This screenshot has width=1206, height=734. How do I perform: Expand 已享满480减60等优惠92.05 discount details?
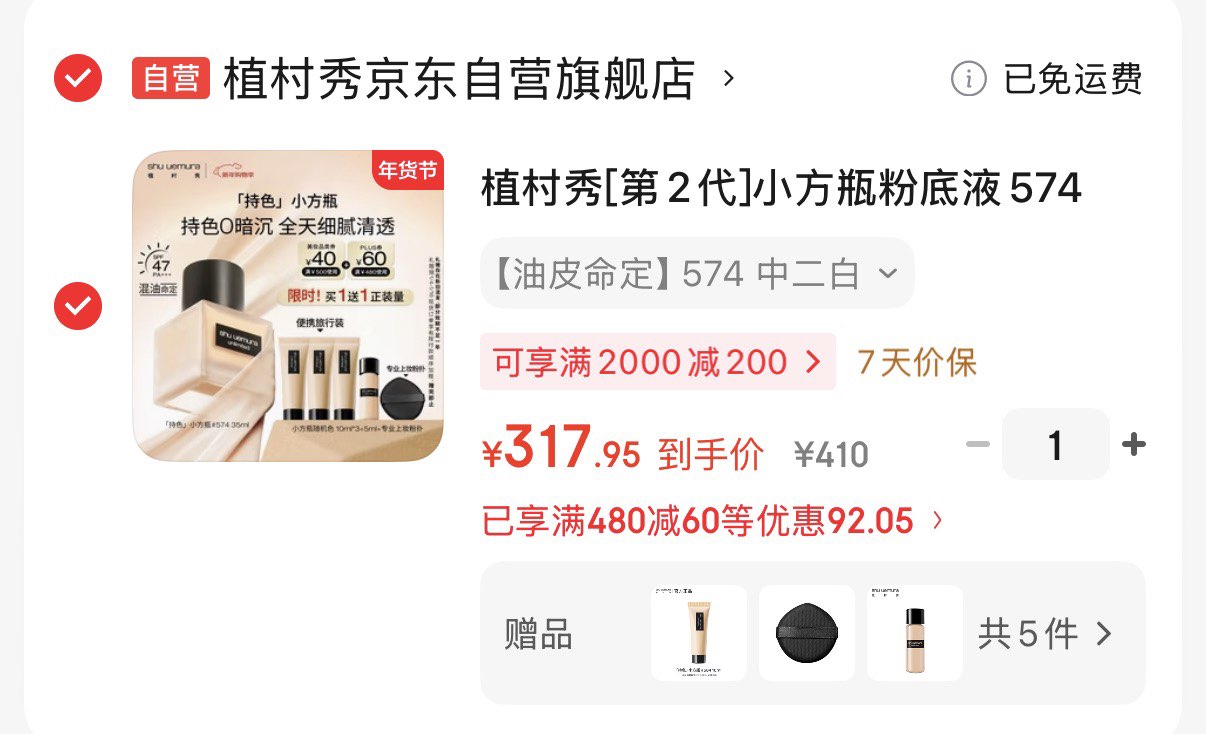712,521
